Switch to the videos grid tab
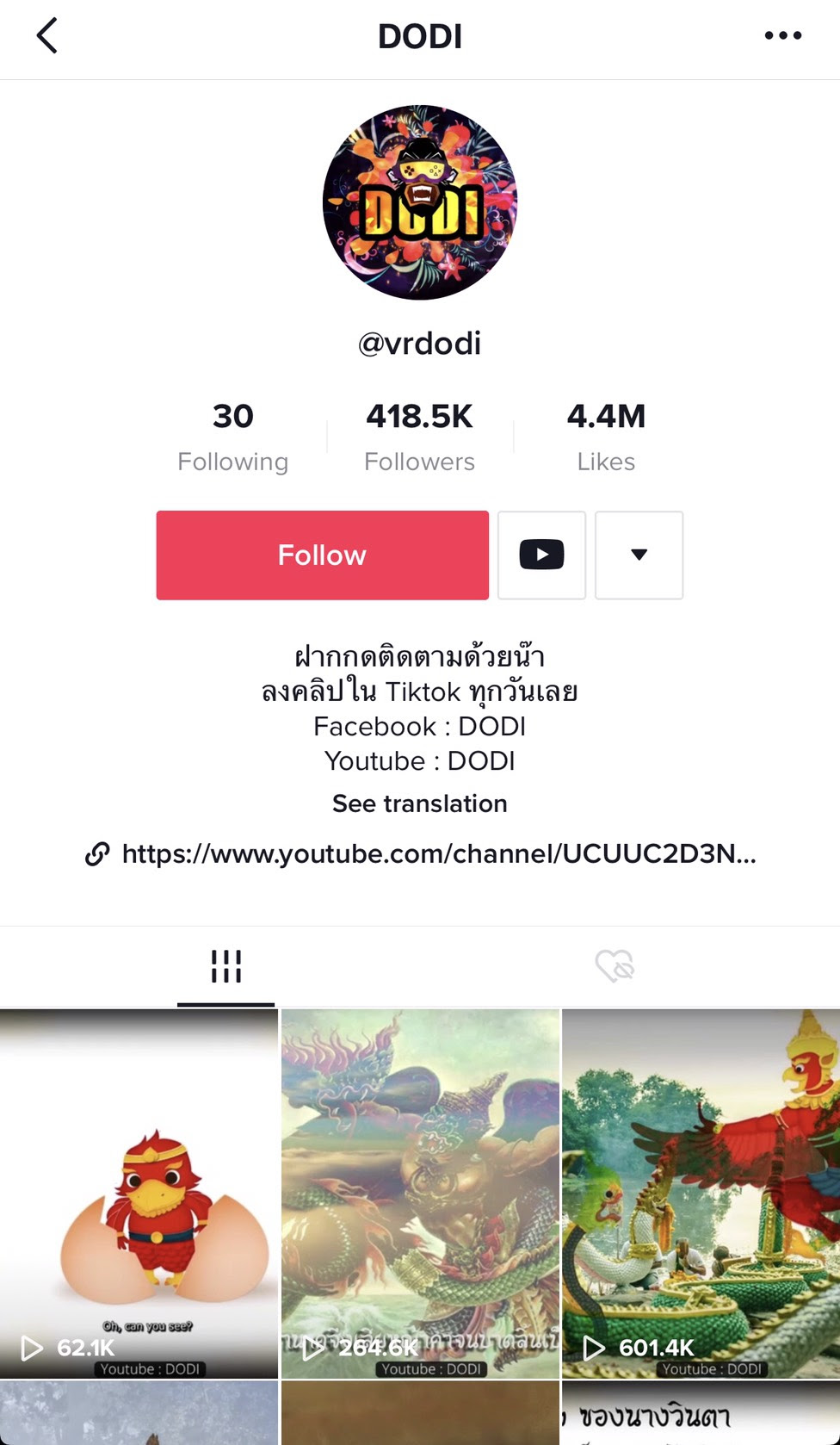 [x=226, y=966]
